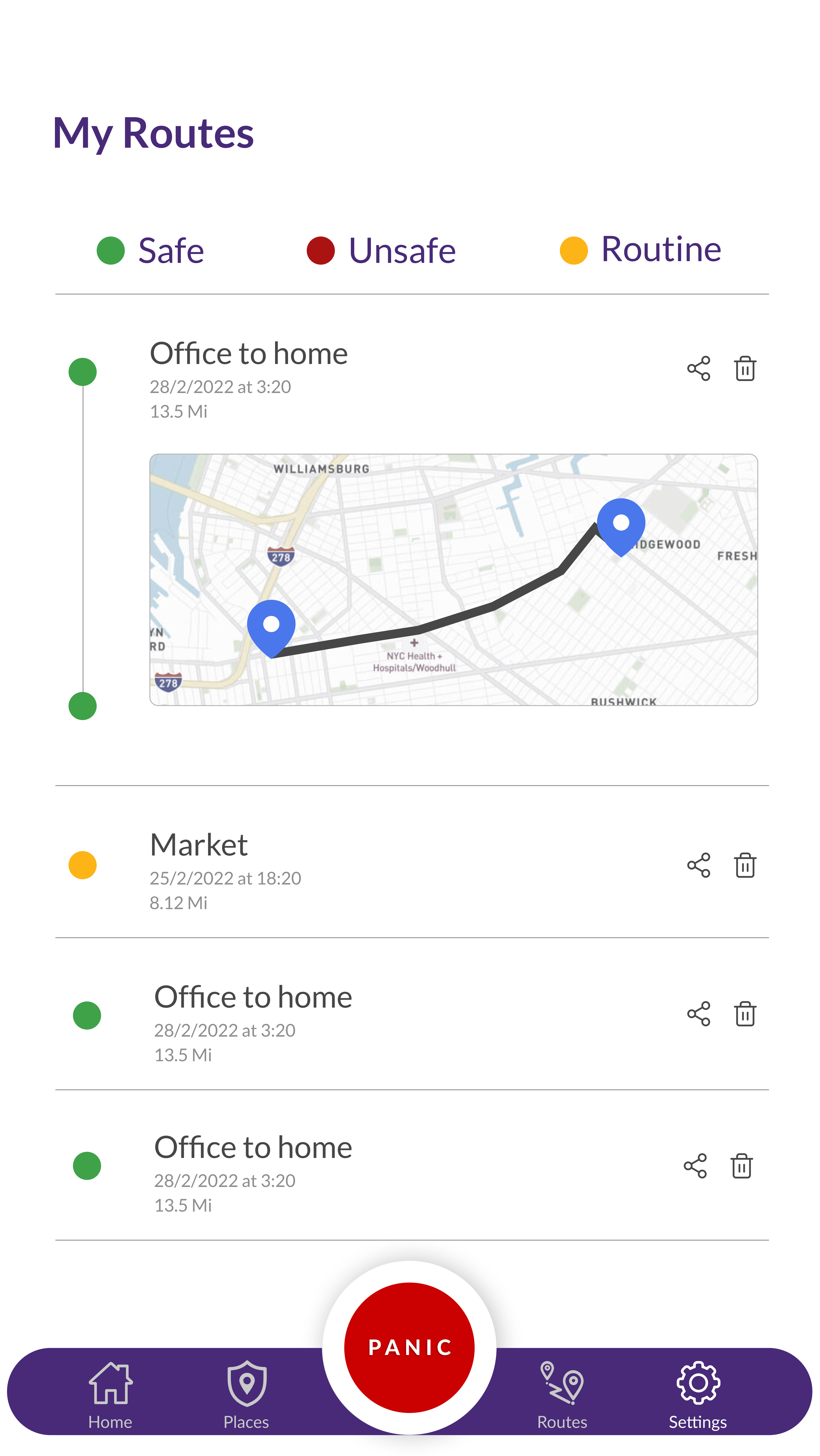This screenshot has width=820, height=1456.
Task: Share the Office to home route showing the map
Action: coord(698,369)
